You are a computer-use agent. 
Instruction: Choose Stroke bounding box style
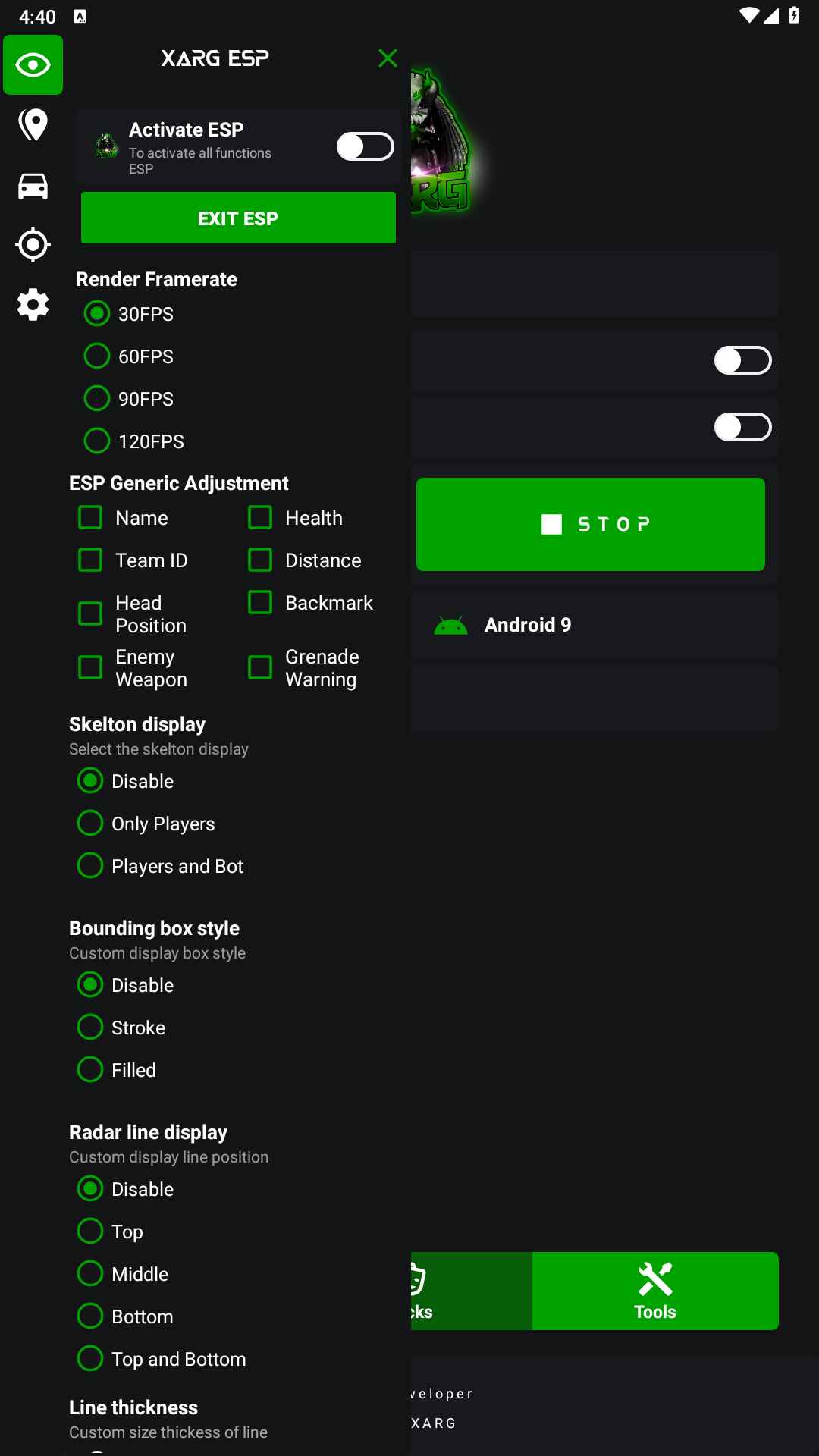[x=89, y=1027]
